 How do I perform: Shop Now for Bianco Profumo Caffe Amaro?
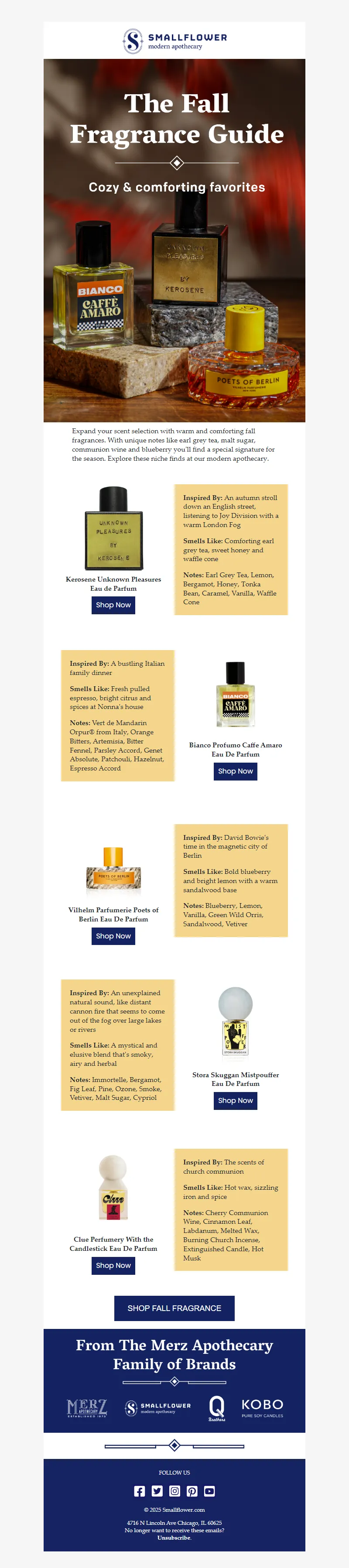[235, 770]
